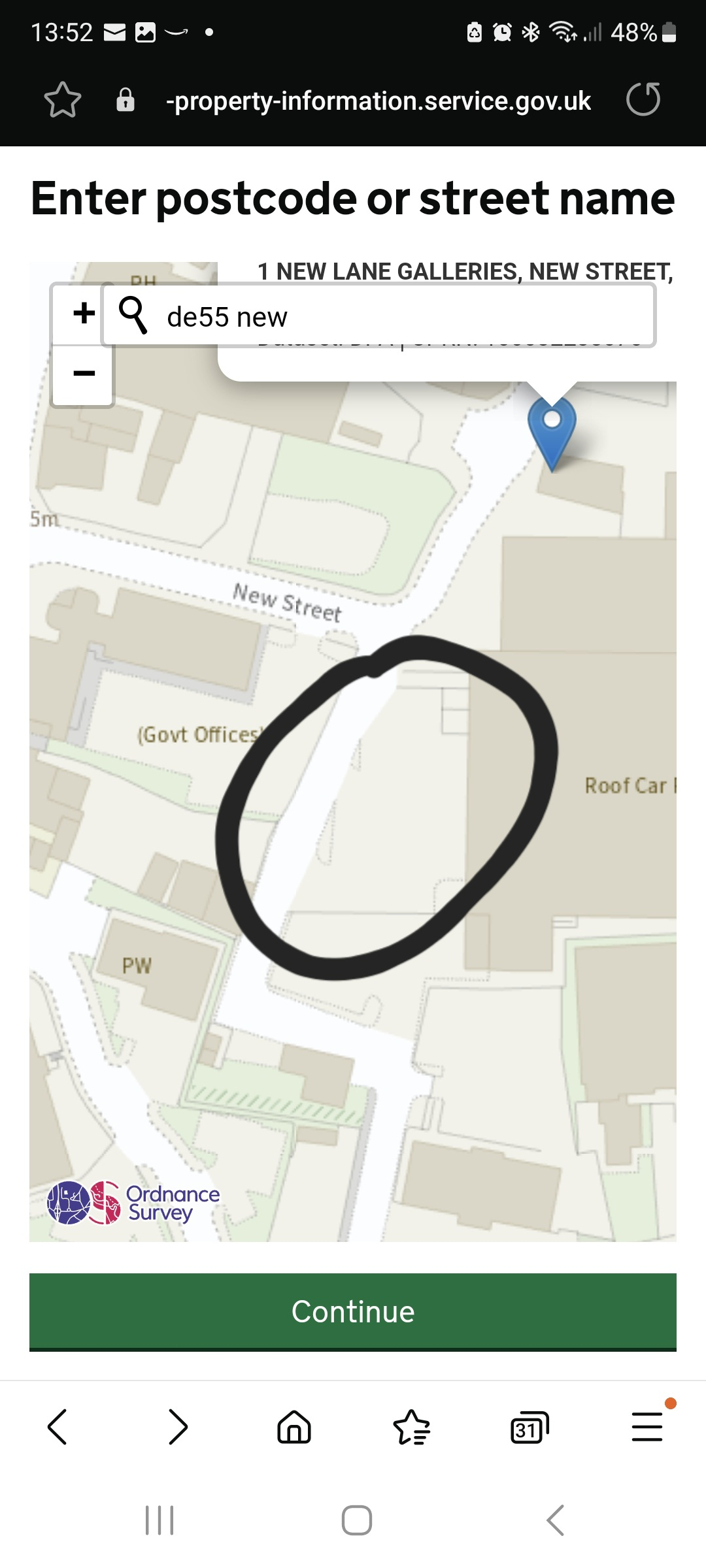The width and height of the screenshot is (706, 1568).
Task: Open the browser home page
Action: [x=294, y=1426]
